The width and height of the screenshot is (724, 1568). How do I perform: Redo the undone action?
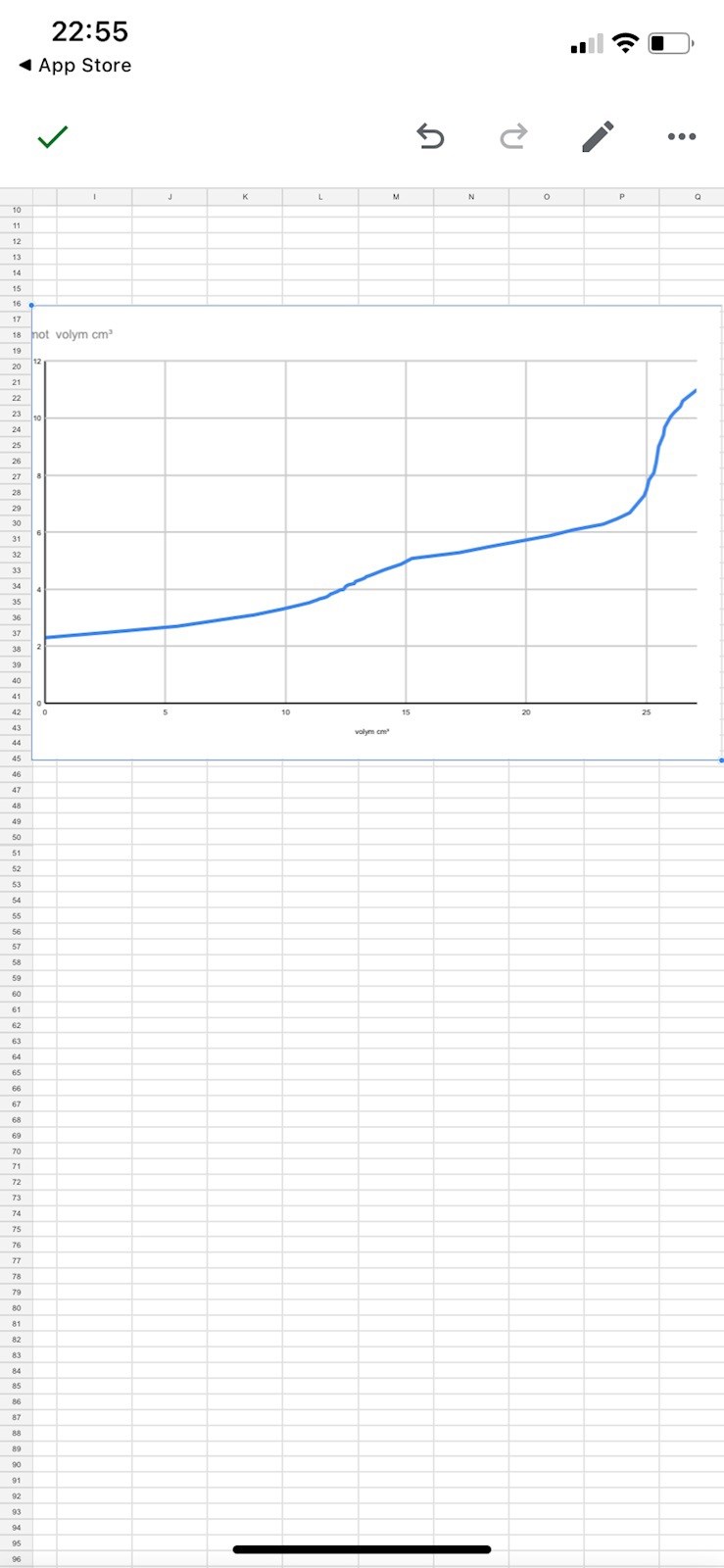point(513,137)
